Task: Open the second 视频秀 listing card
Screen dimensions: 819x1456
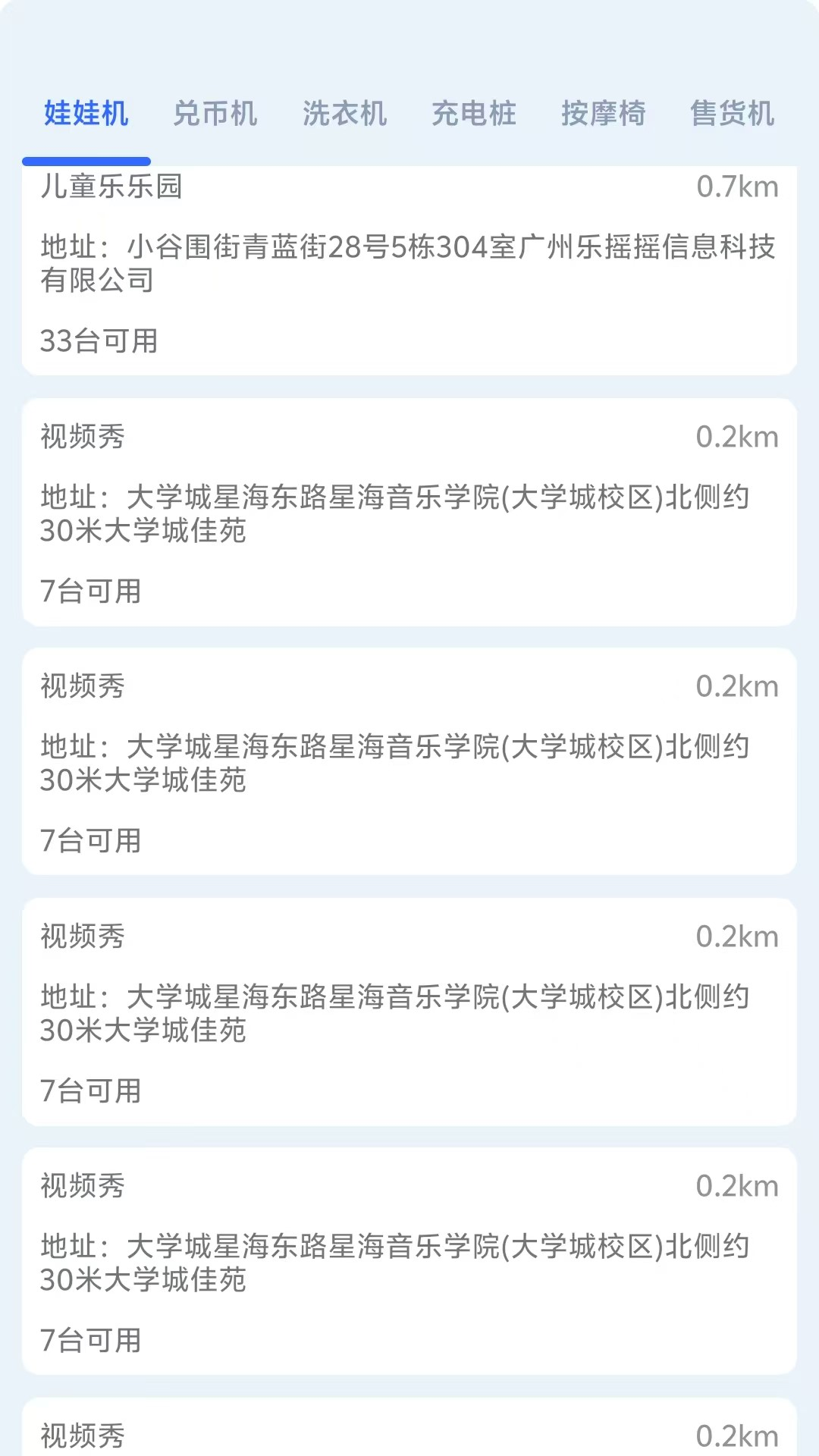Action: pyautogui.click(x=409, y=762)
